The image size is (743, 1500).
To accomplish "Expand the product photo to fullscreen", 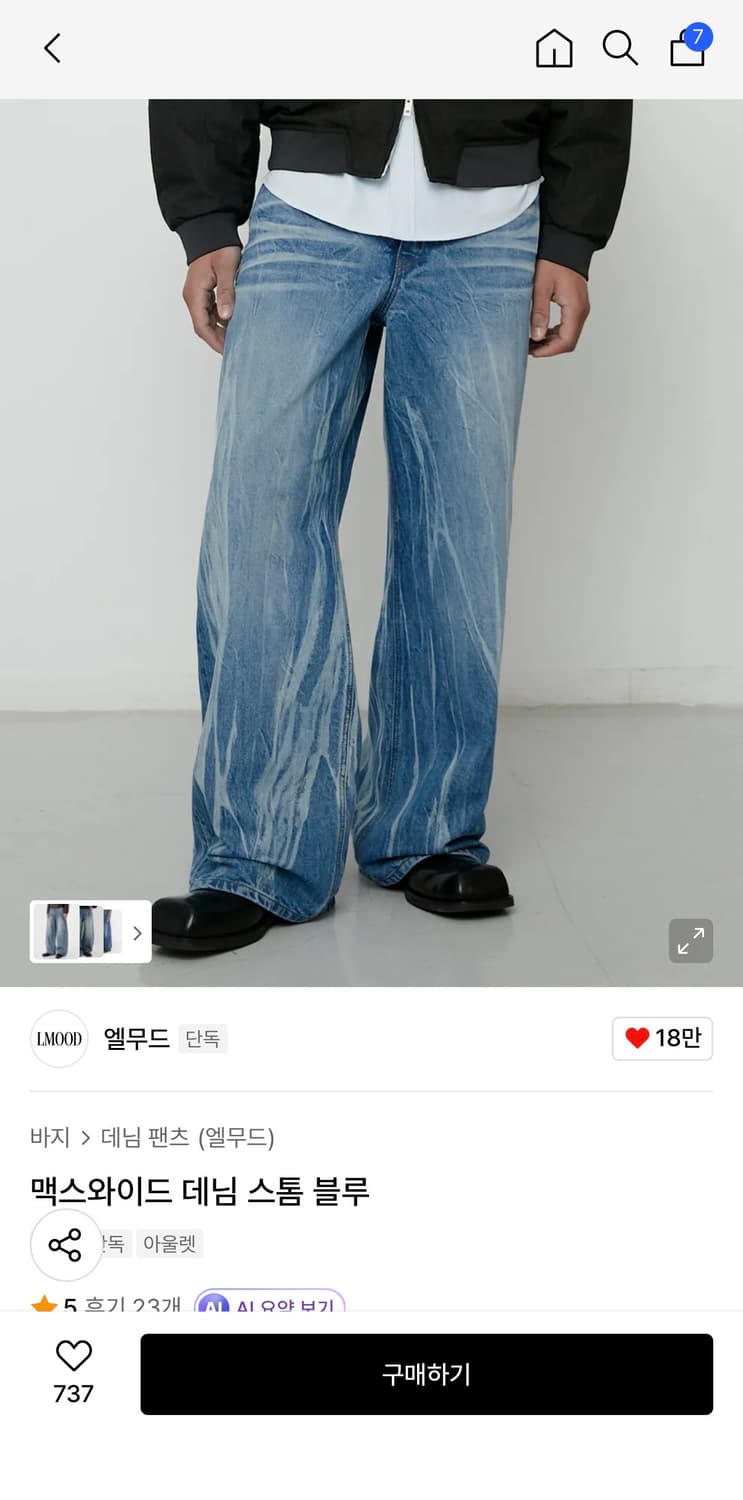I will coord(691,941).
